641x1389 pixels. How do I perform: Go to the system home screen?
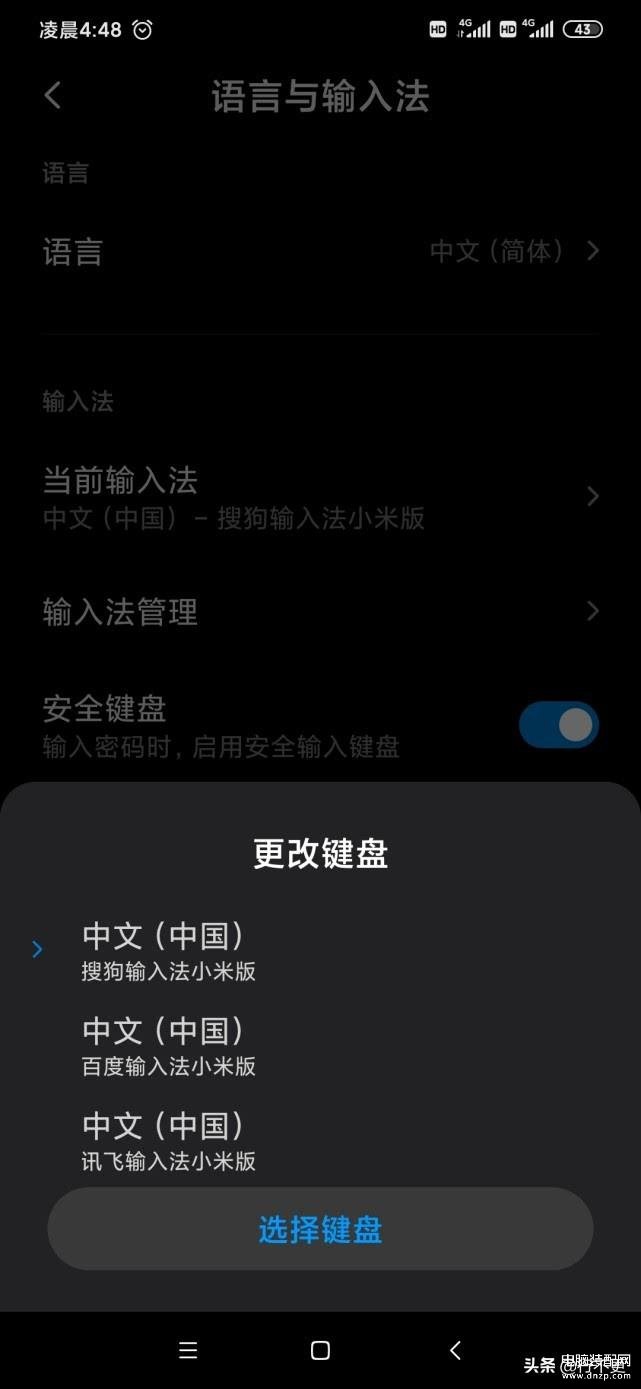[x=320, y=1351]
